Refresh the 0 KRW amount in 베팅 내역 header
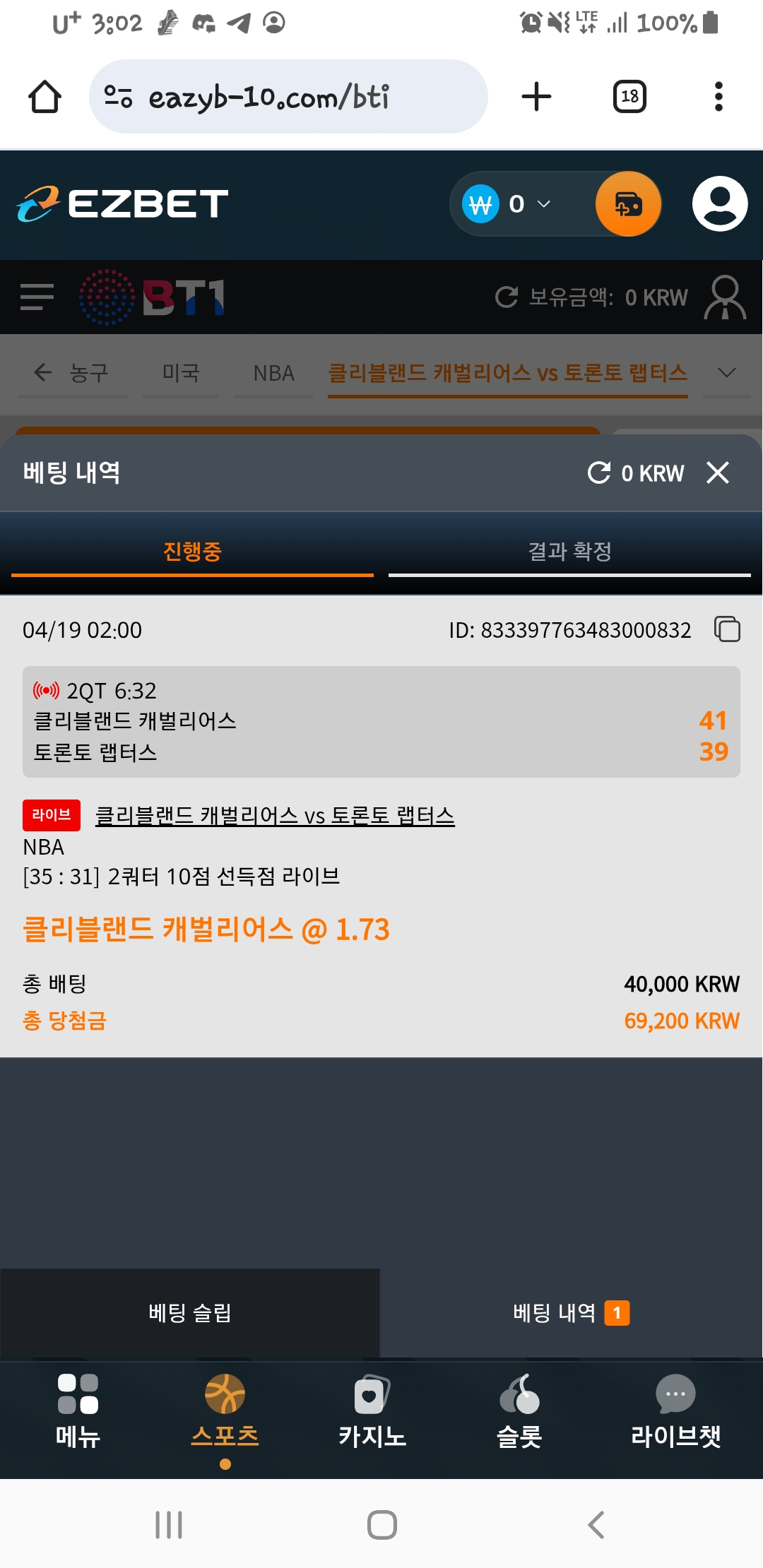Screen dimensions: 763x1568 [600, 473]
